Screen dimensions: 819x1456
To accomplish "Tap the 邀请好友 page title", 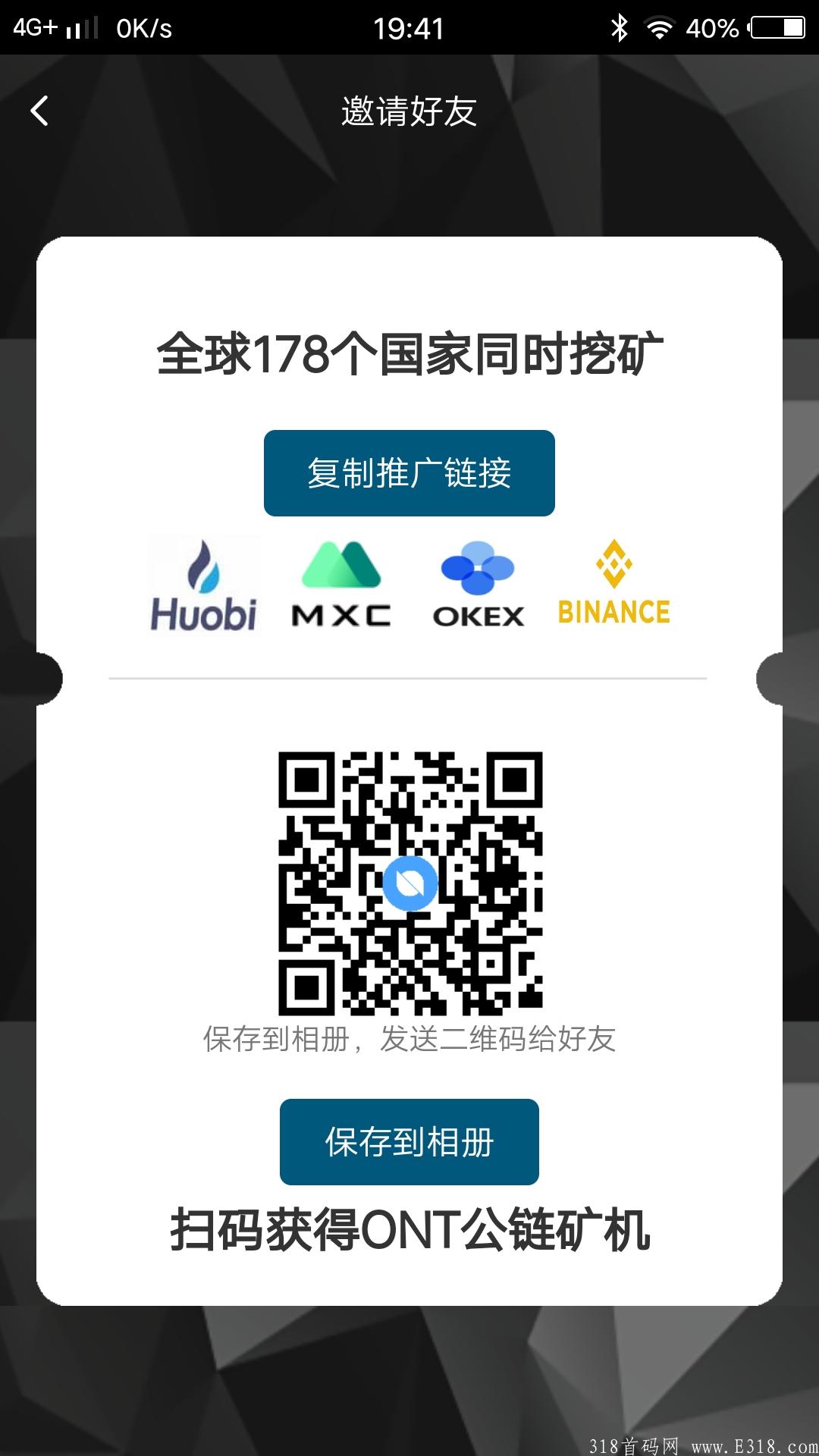I will pos(409,110).
